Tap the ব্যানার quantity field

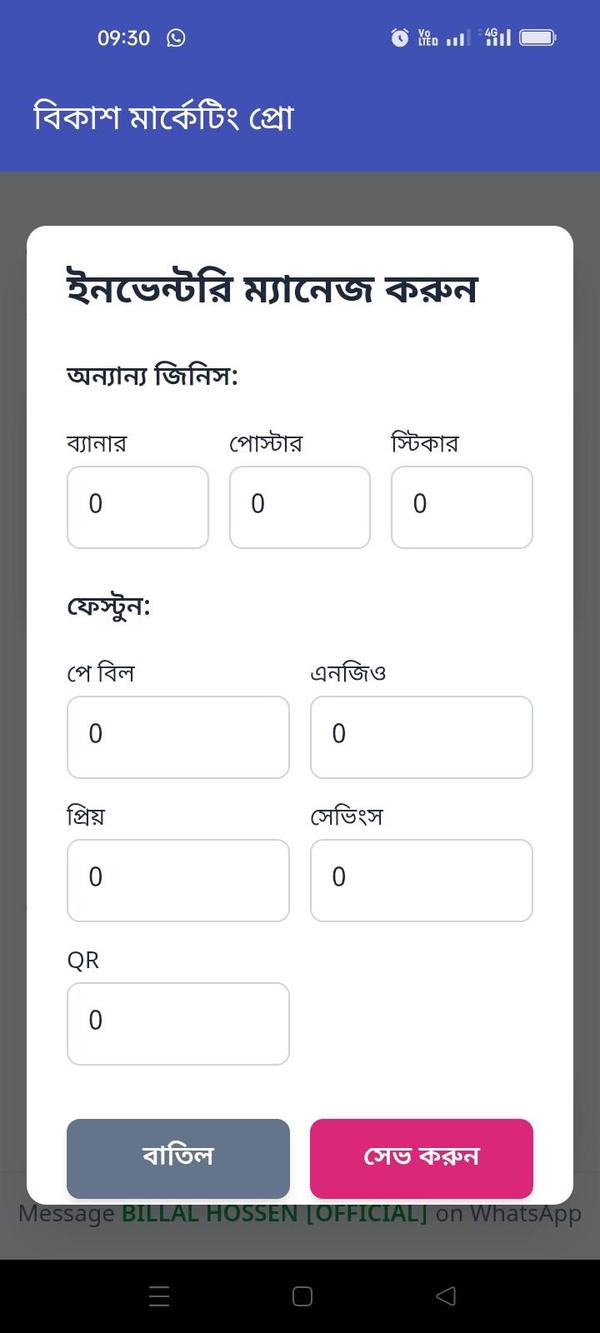tap(137, 507)
